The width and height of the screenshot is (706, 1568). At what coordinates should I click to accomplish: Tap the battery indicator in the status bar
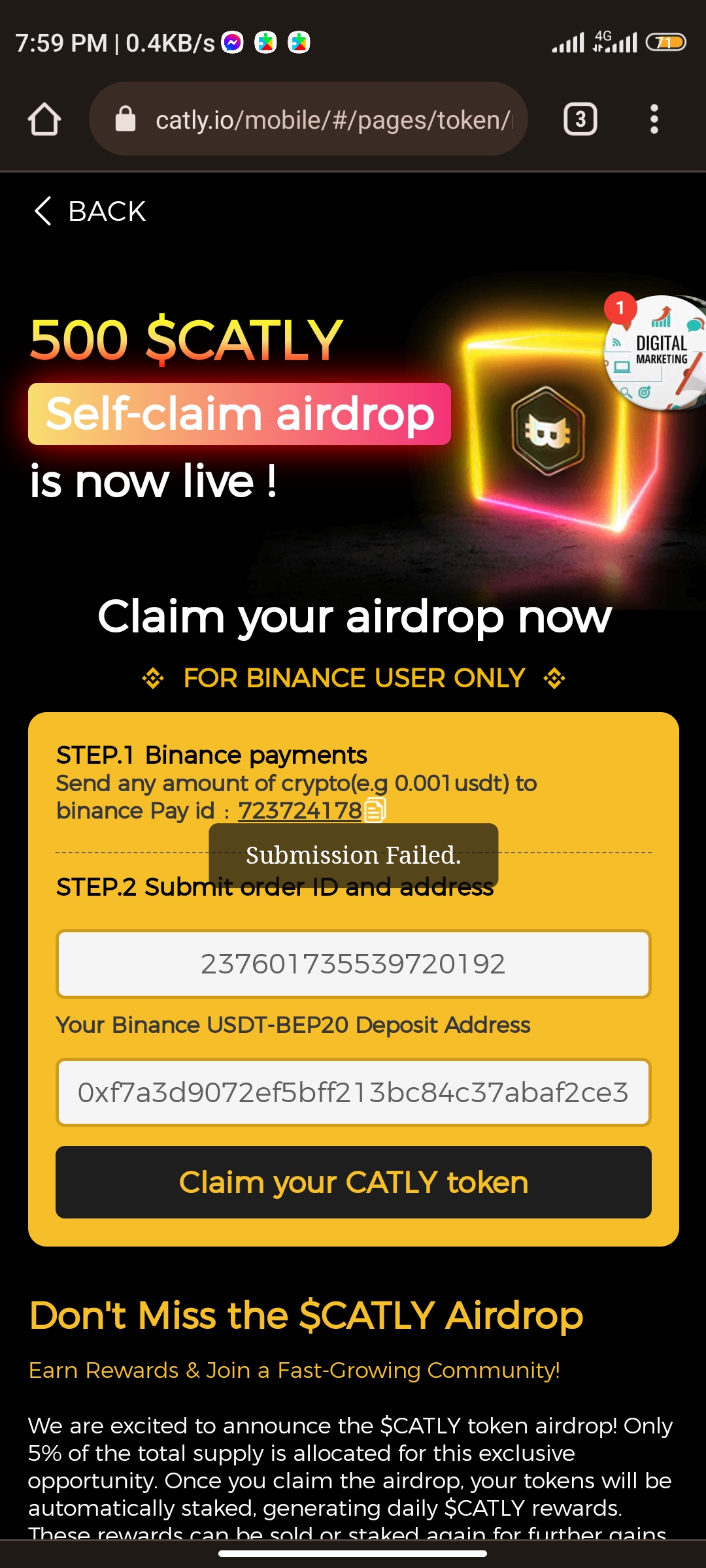click(667, 41)
